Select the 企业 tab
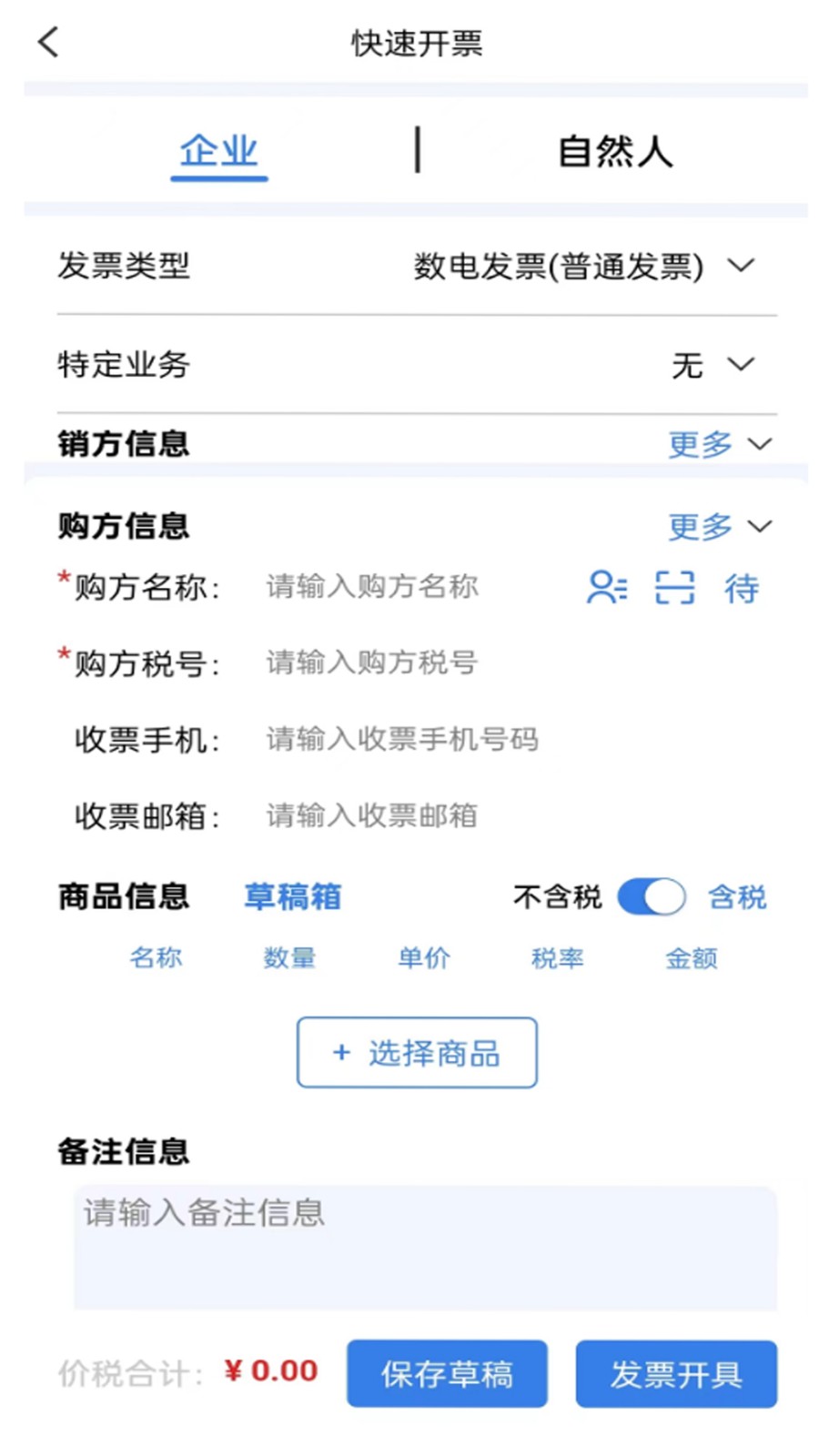Screen dimensions: 819x1456 [218, 151]
